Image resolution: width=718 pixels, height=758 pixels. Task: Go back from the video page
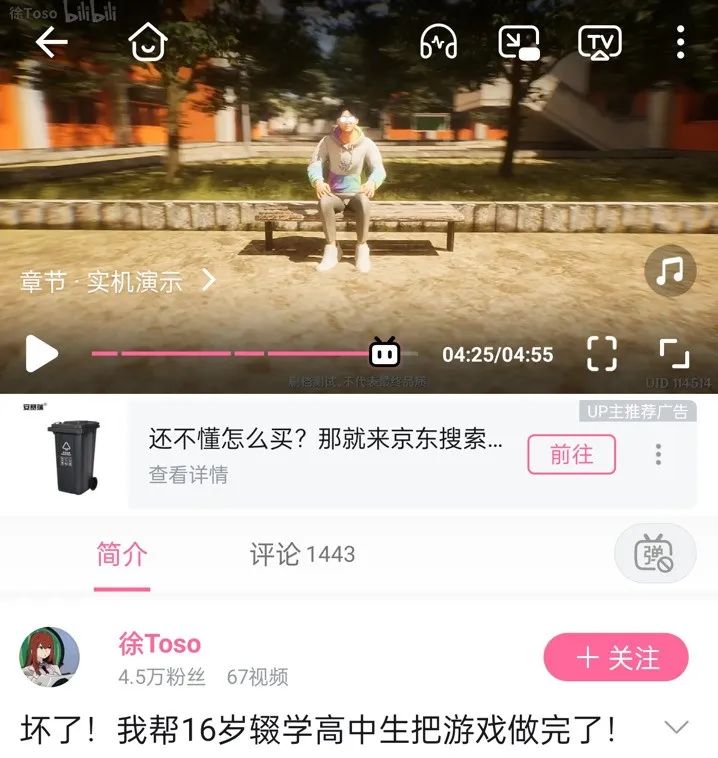point(51,43)
